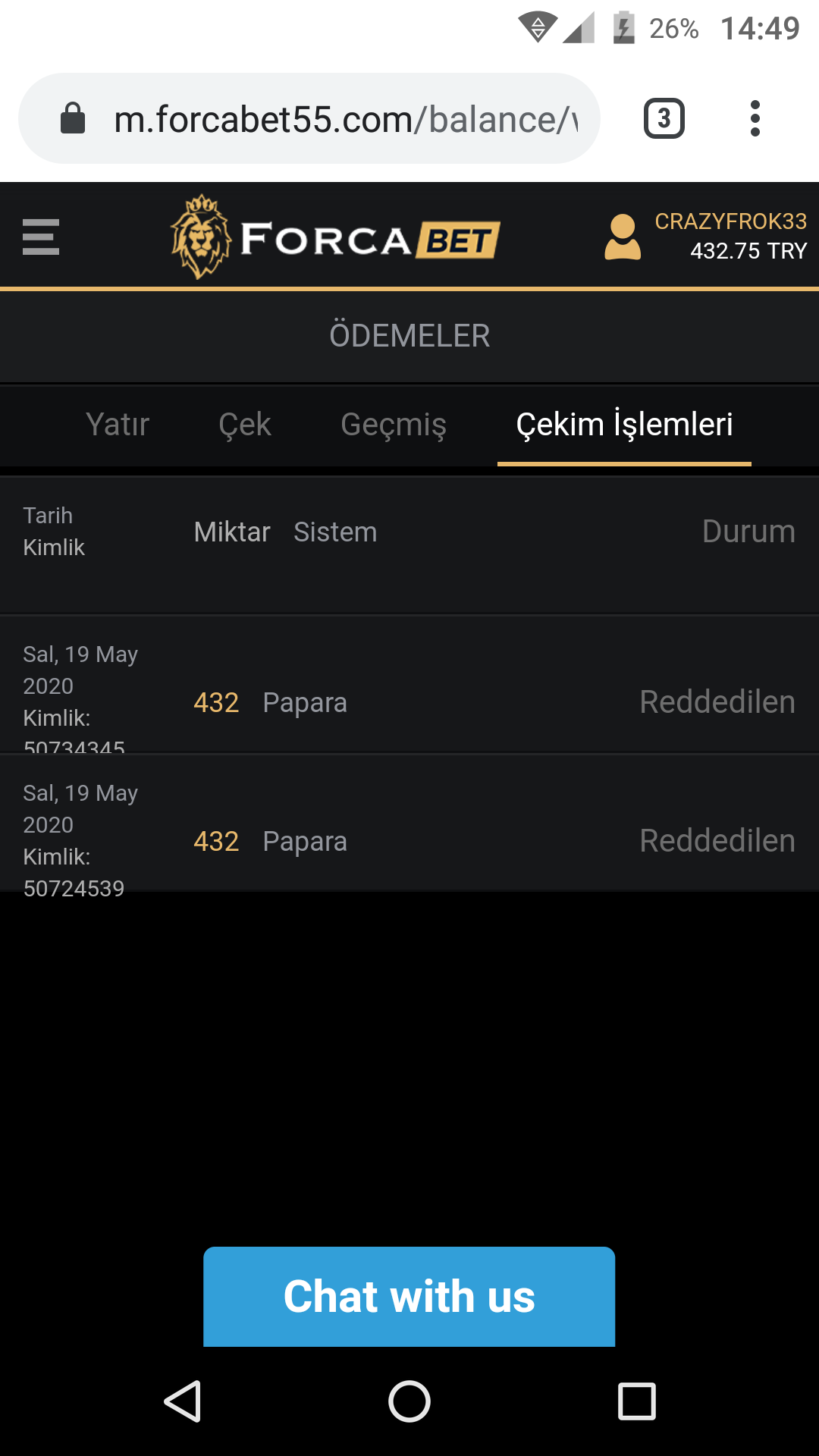The image size is (819, 1456).
Task: Open the browser overflow menu
Action: coord(755,119)
